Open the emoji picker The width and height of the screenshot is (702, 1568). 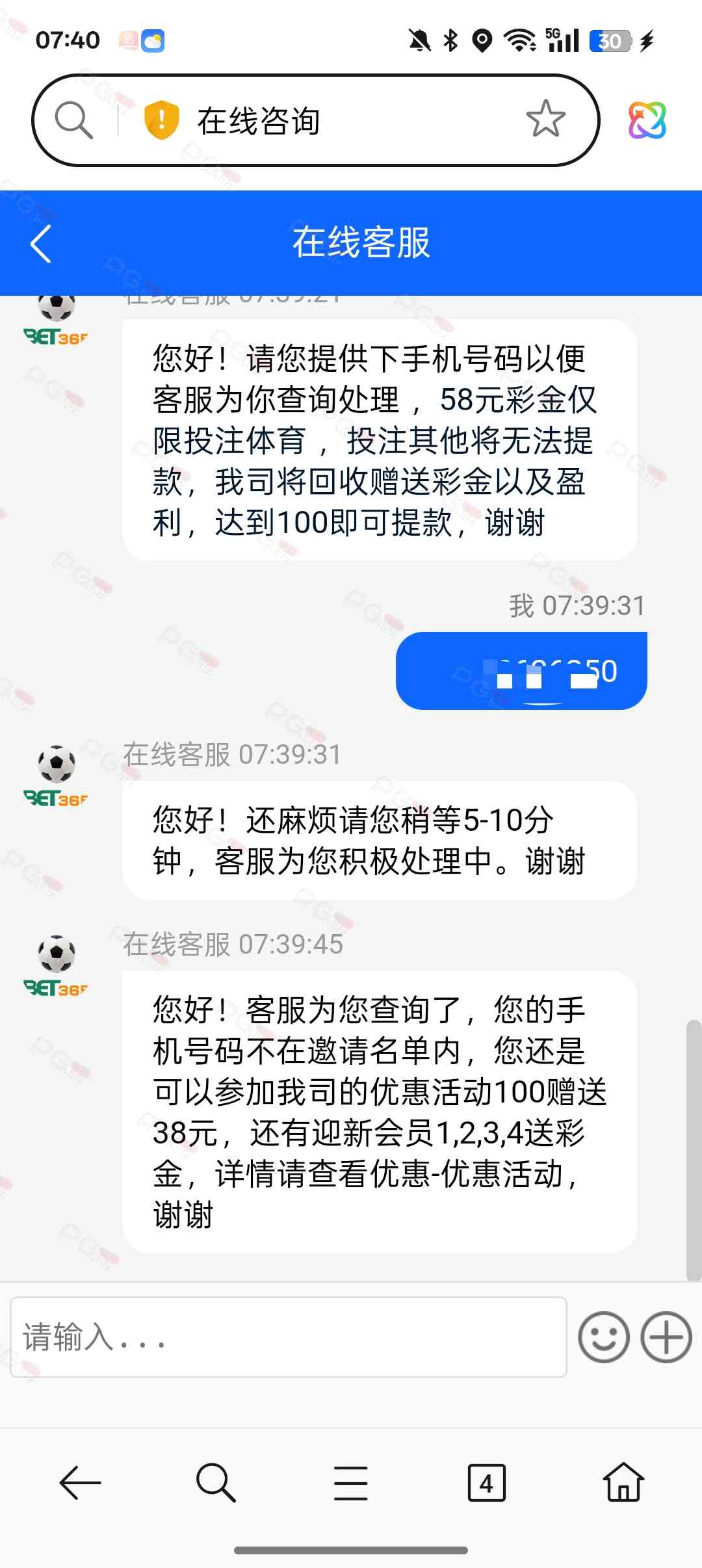coord(603,1337)
